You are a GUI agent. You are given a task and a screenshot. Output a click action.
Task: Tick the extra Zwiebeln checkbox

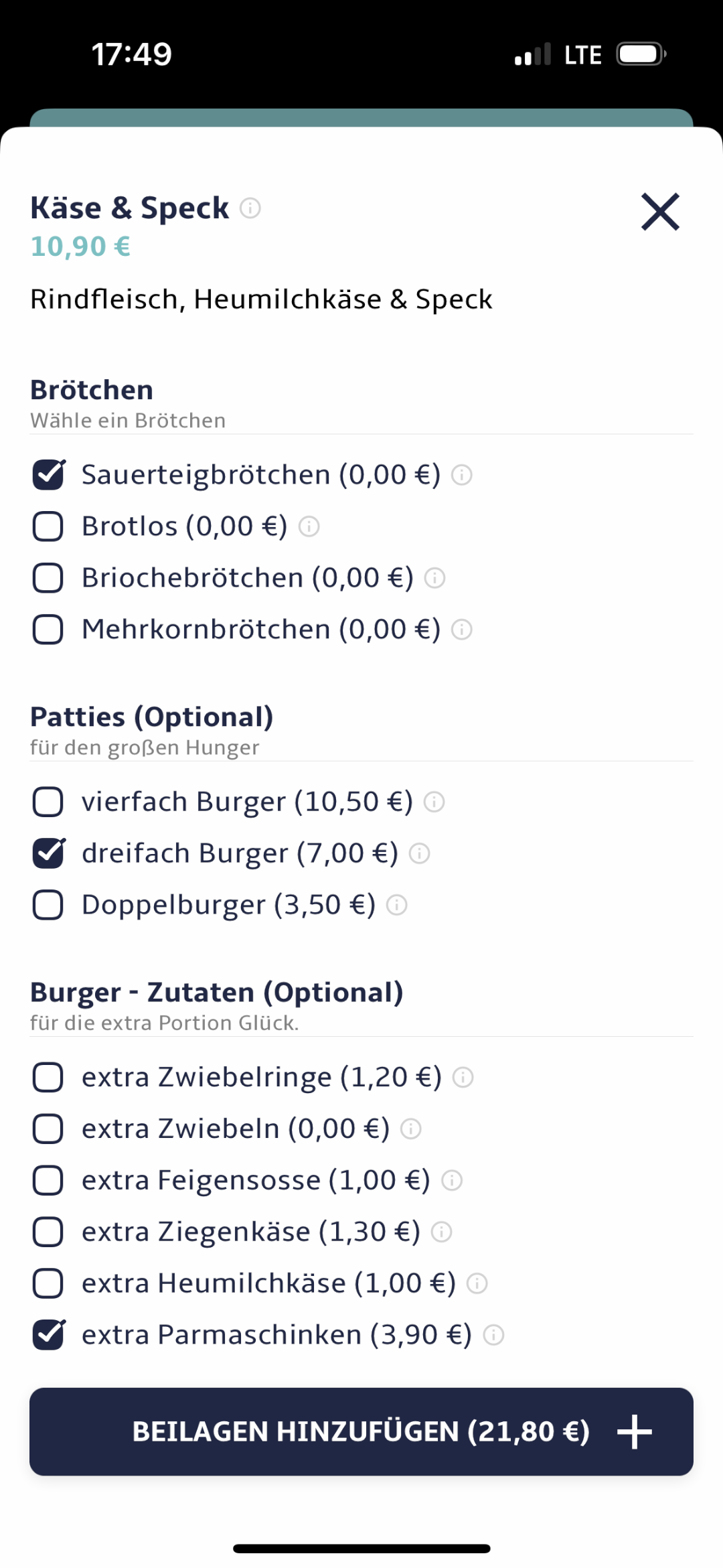48,1129
